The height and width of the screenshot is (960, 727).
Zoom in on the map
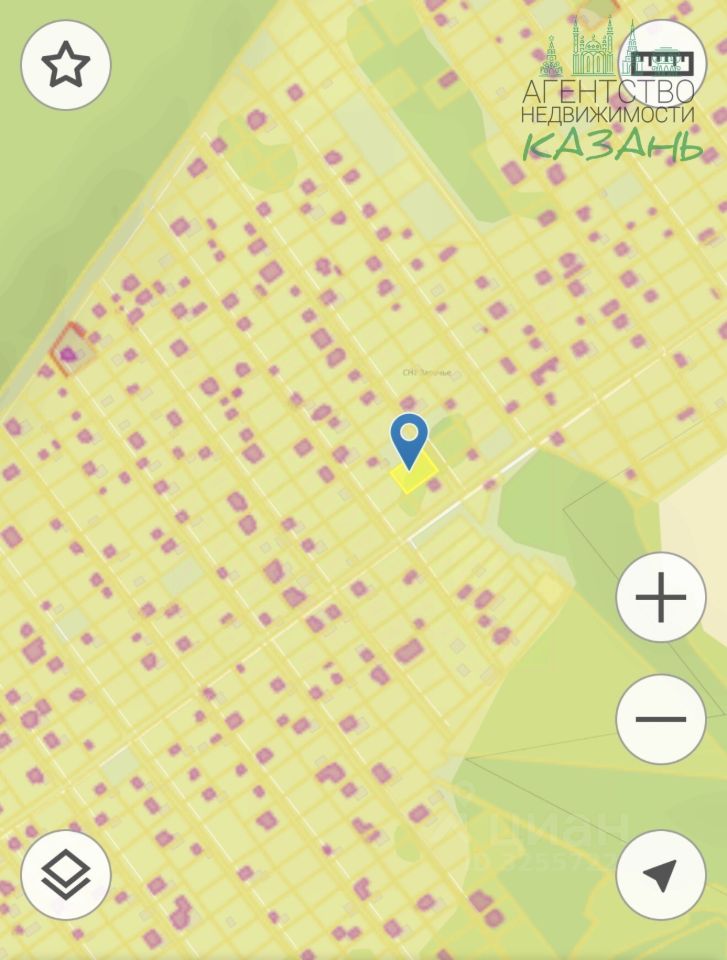coord(661,599)
